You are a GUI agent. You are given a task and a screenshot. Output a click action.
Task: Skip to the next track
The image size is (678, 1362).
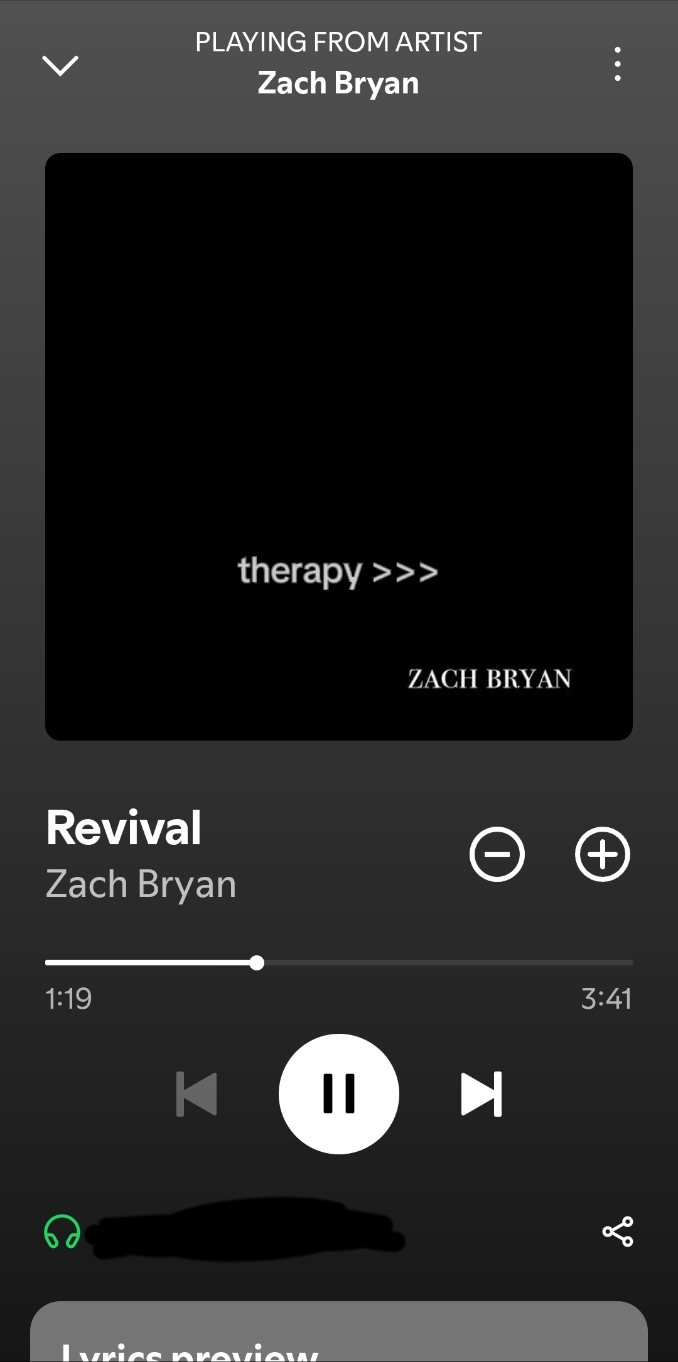coord(481,1093)
